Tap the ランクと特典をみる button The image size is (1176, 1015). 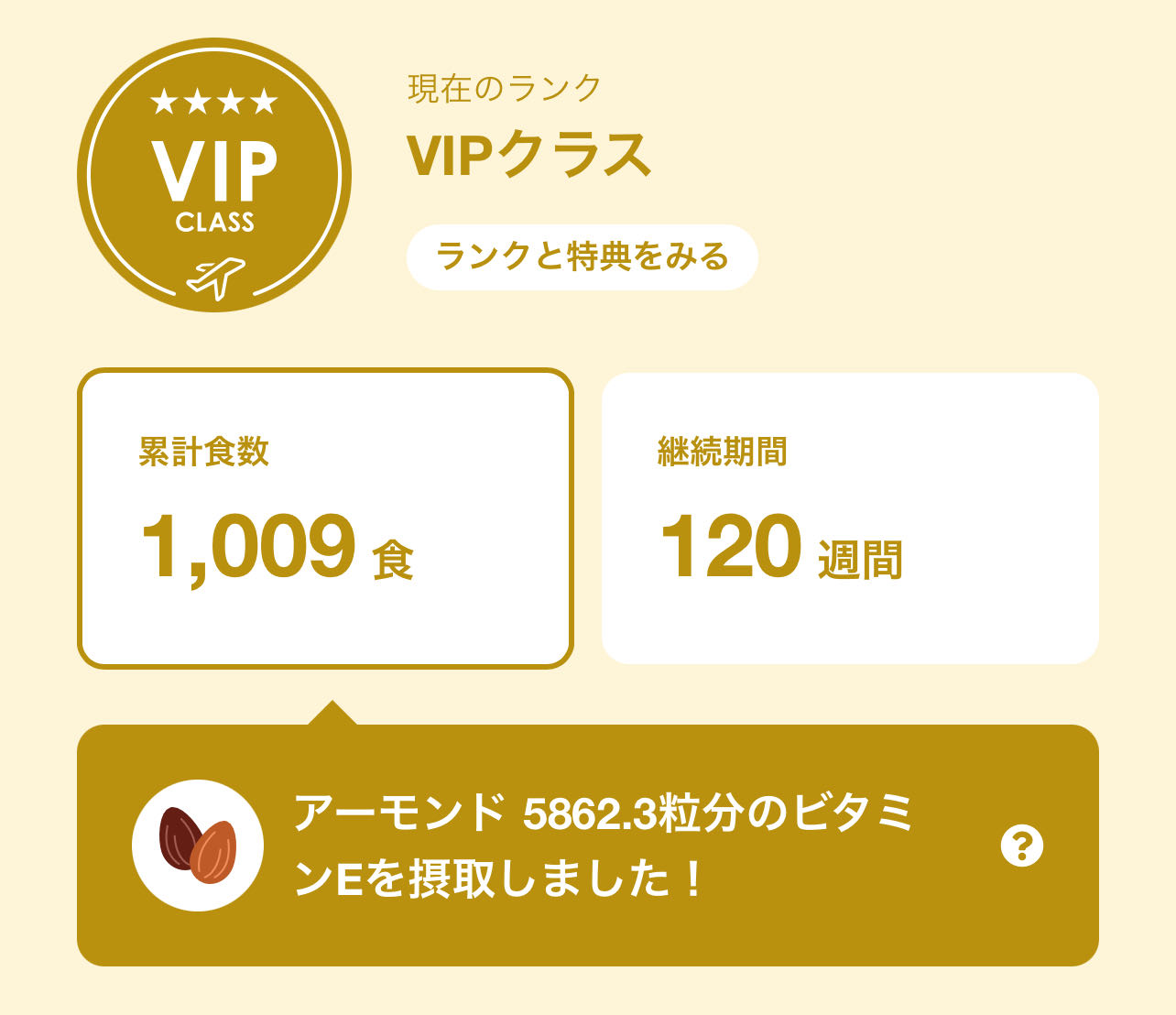pyautogui.click(x=582, y=257)
